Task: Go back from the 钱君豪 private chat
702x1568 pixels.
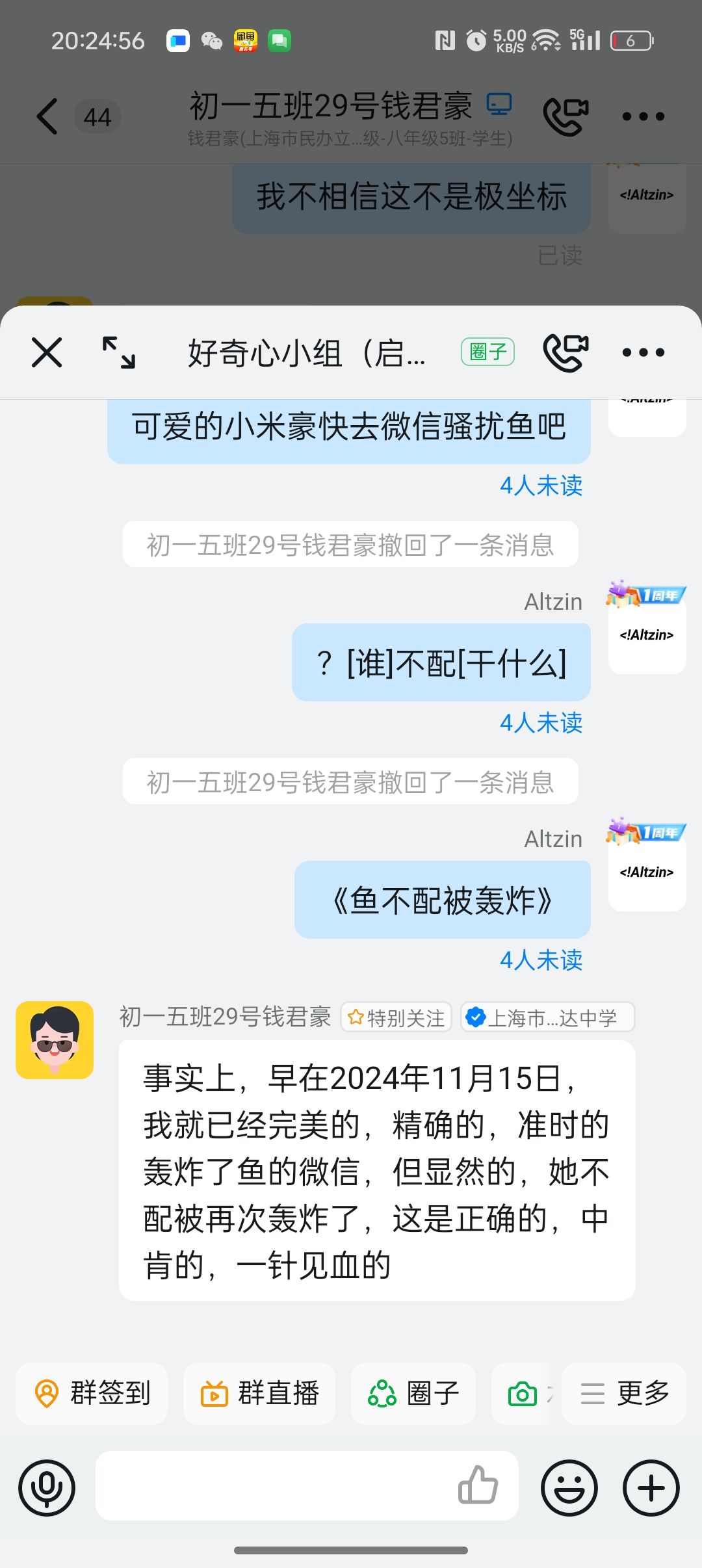Action: (47, 117)
